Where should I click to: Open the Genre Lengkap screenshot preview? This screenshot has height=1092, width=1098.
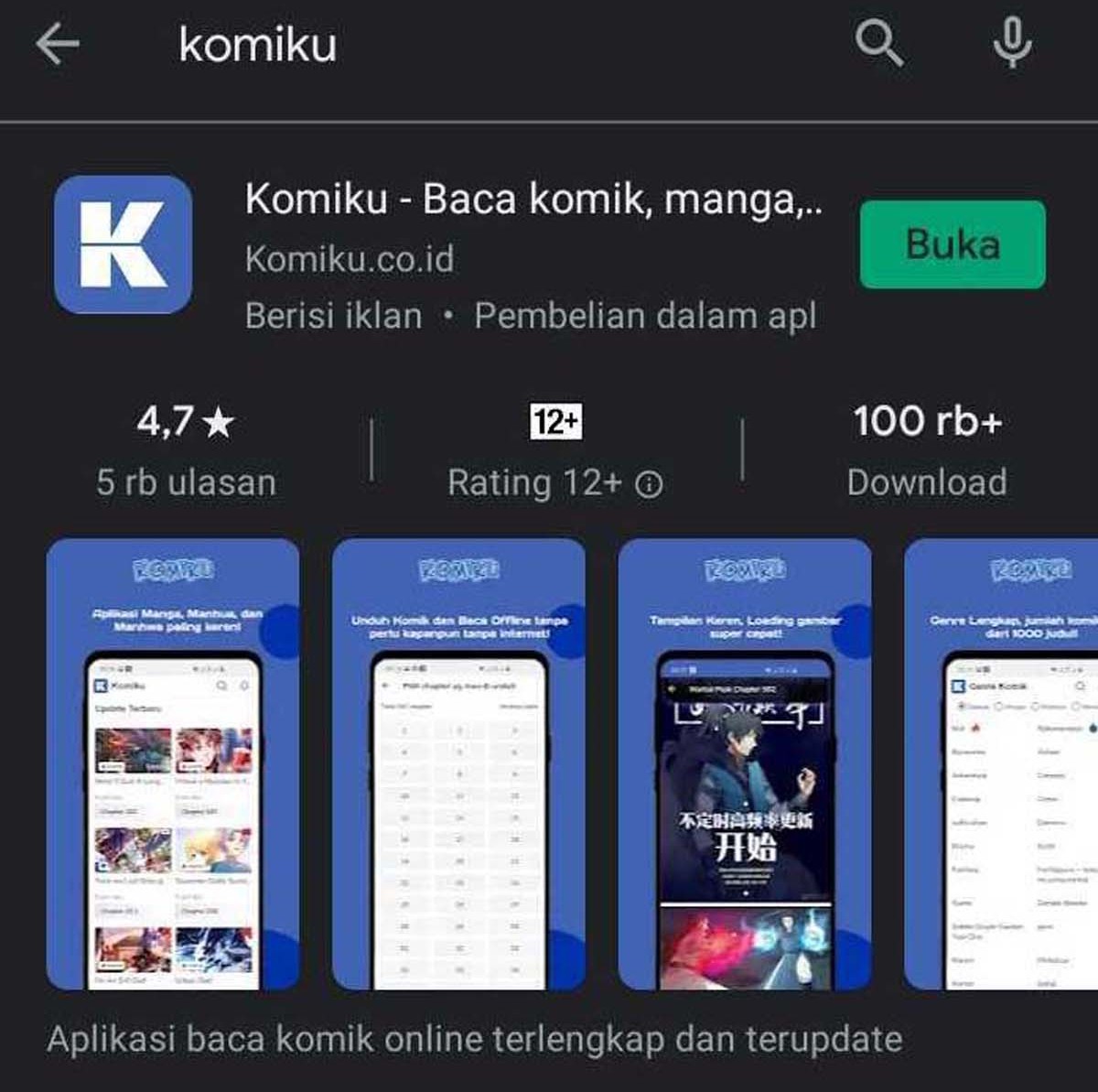pyautogui.click(x=1003, y=764)
